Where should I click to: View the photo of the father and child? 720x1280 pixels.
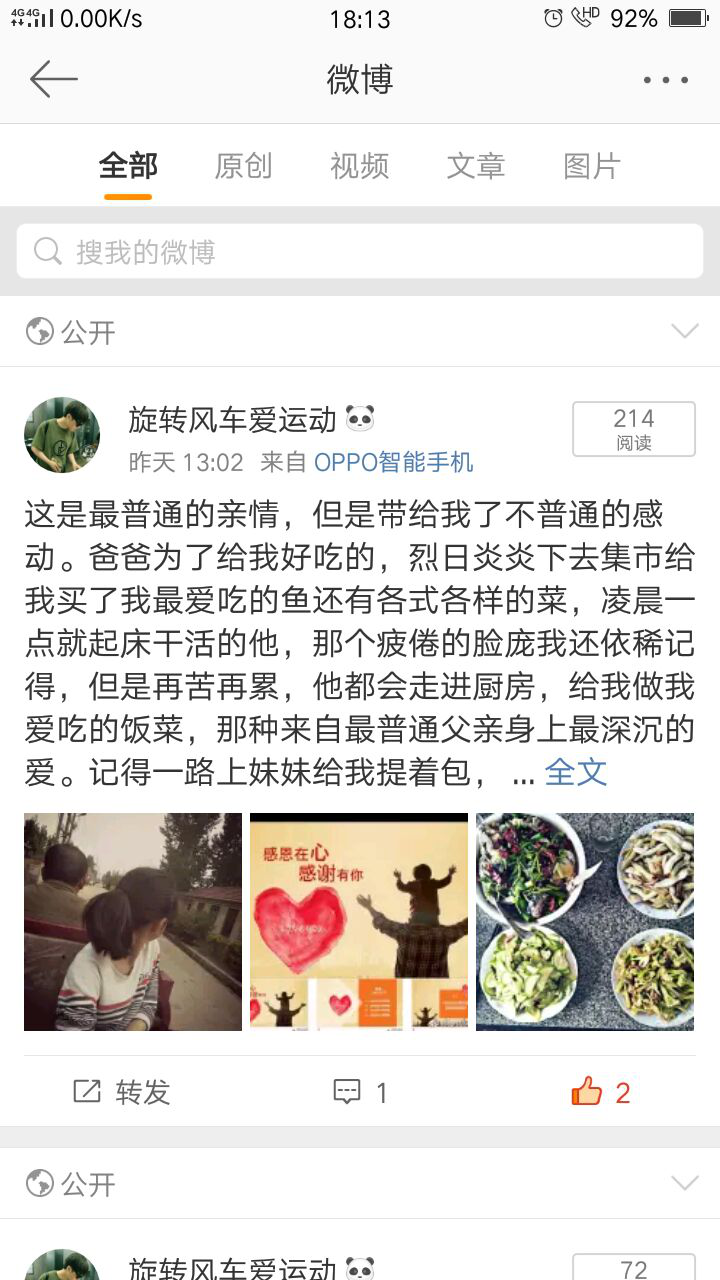[133, 921]
